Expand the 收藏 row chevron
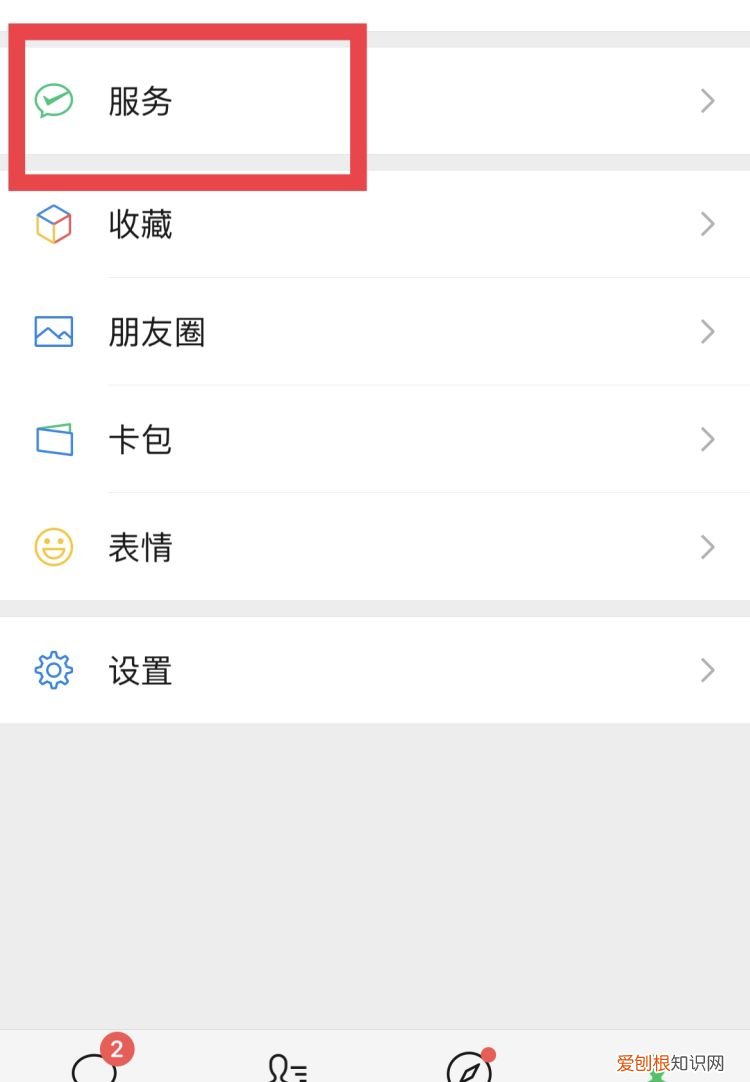 [707, 224]
